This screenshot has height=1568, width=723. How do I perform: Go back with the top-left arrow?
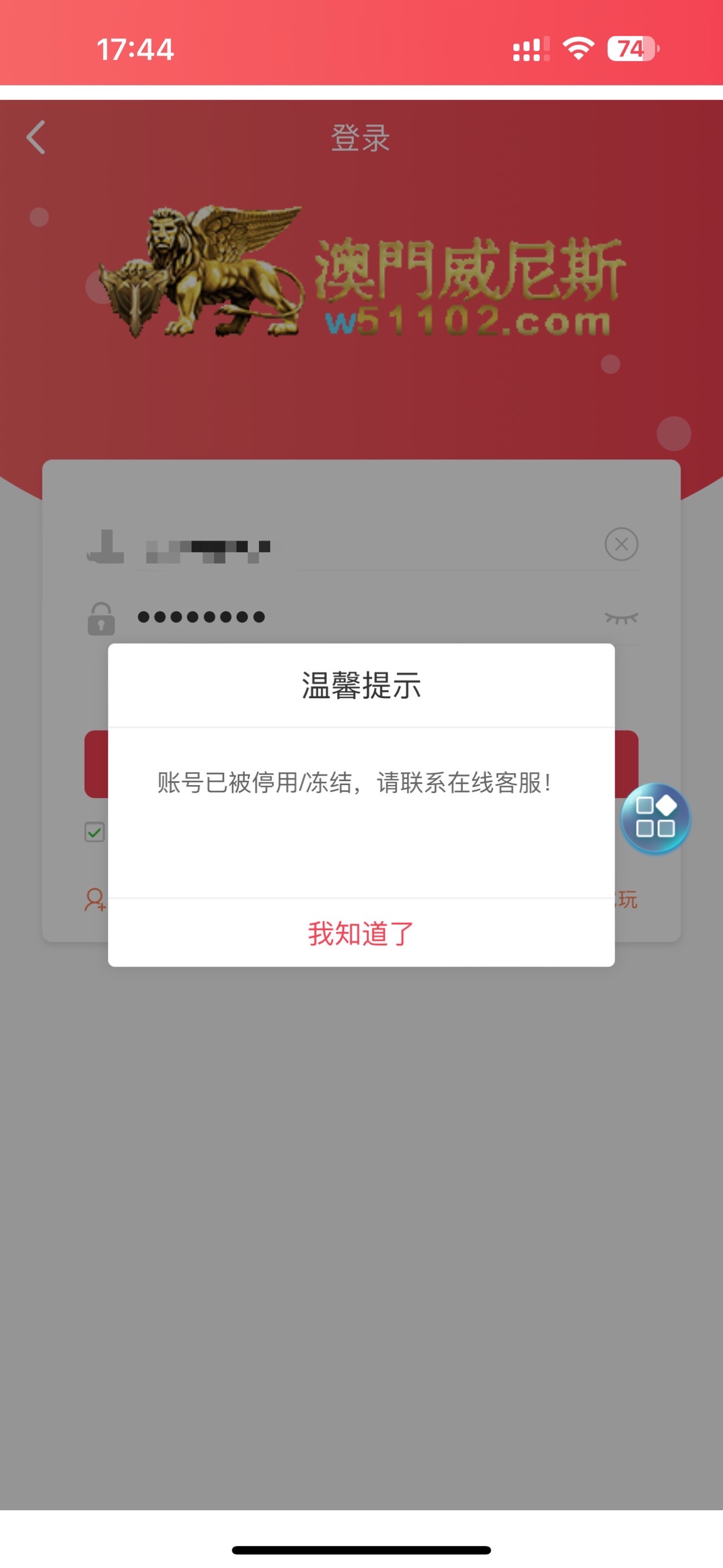36,137
